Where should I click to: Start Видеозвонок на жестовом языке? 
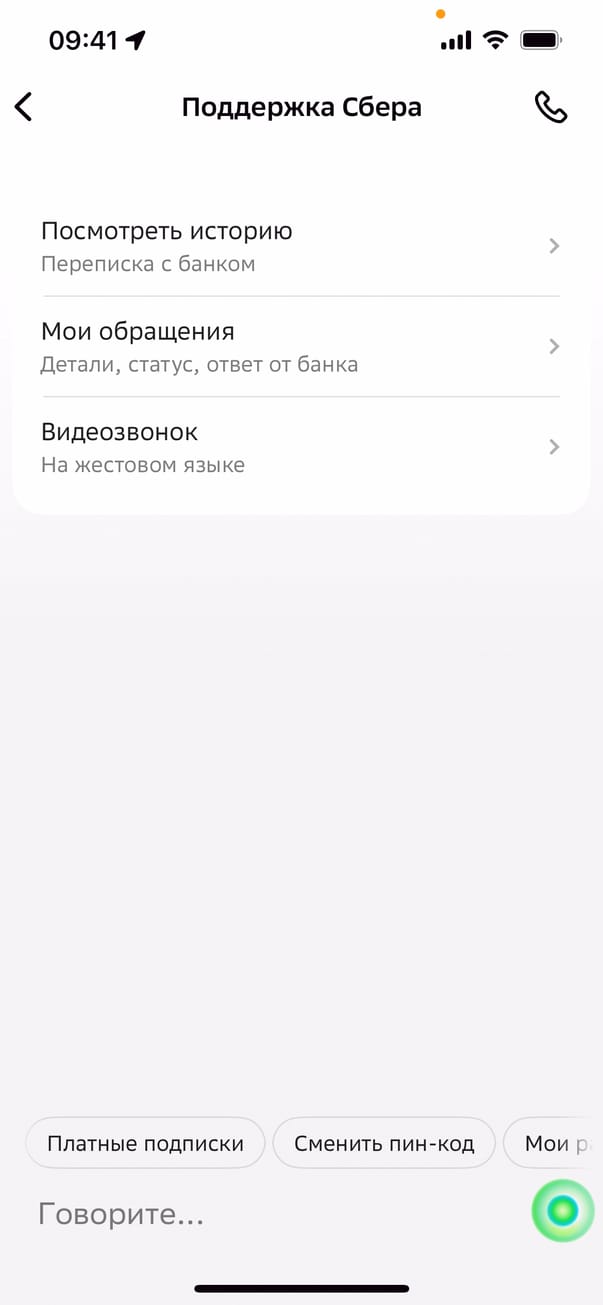300,447
